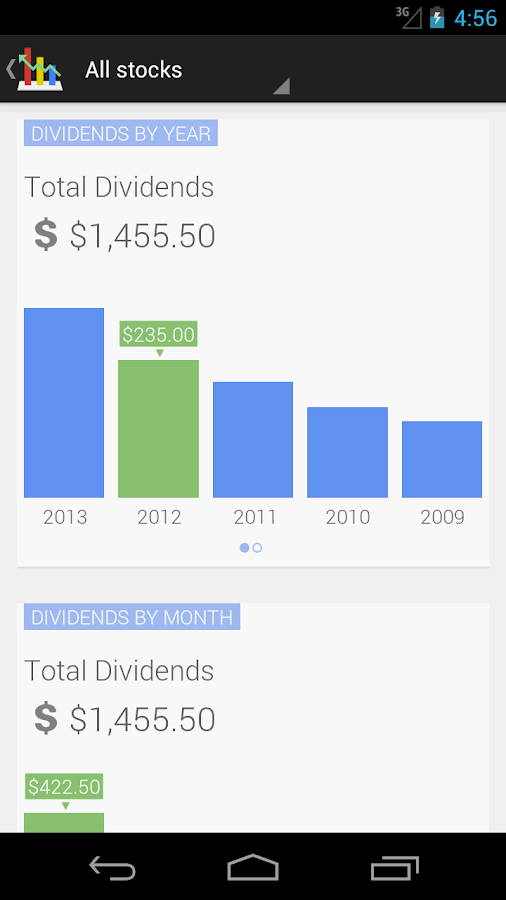Select the 2013 dividends bar

pyautogui.click(x=64, y=403)
